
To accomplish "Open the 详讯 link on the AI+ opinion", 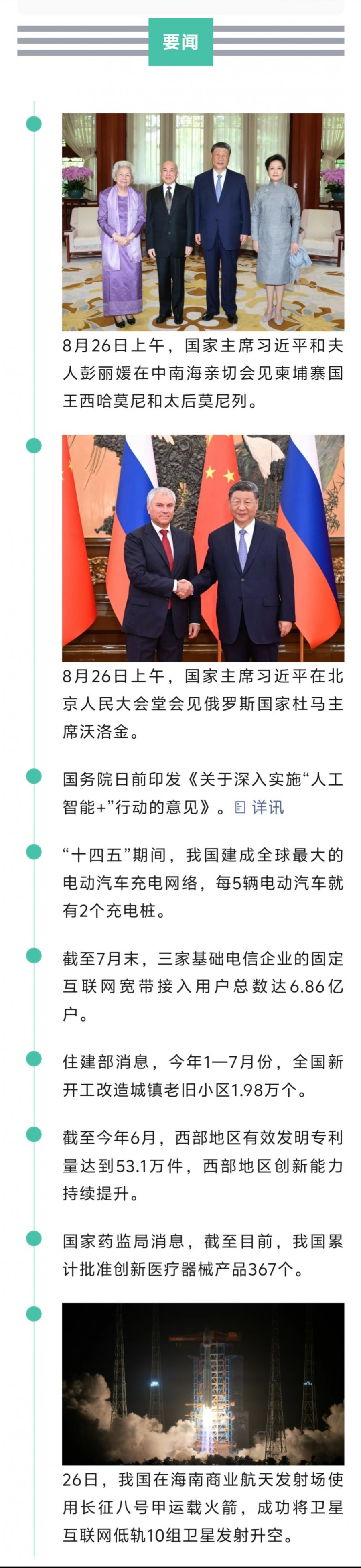I will pos(260,807).
